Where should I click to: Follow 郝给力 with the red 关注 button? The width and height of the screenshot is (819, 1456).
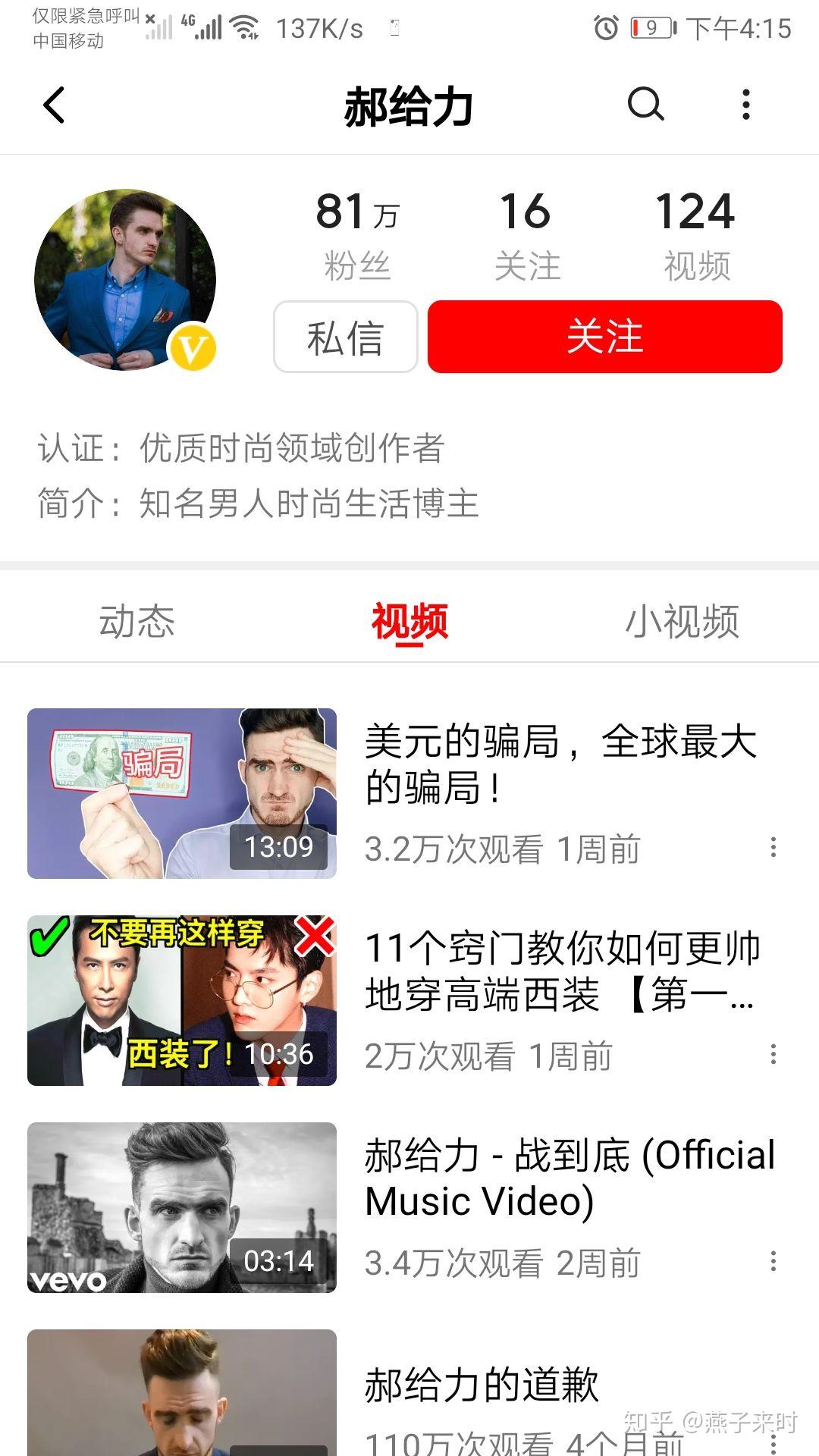(604, 337)
